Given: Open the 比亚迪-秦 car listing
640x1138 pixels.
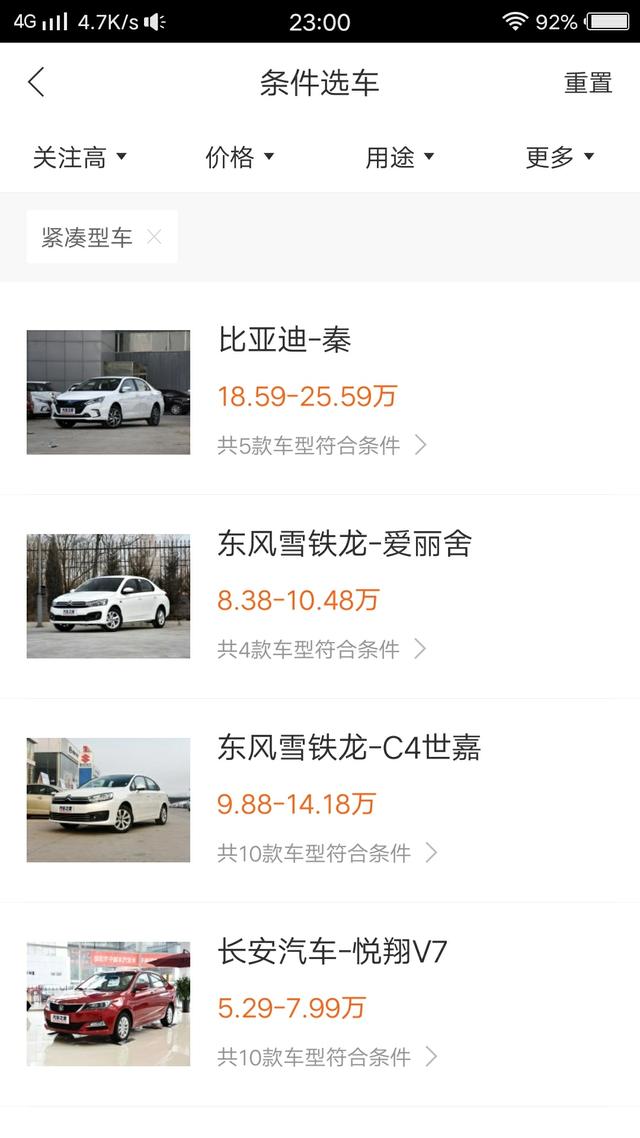Looking at the screenshot, I should [x=320, y=392].
